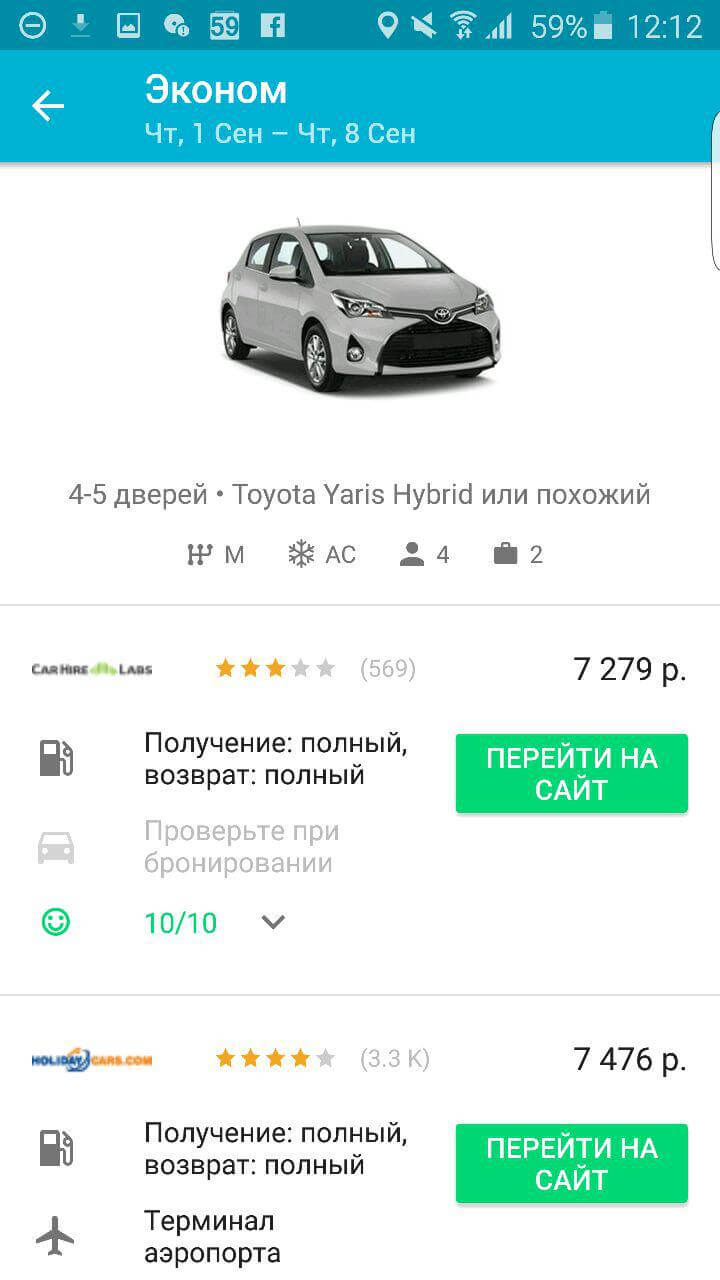Select the three-star rating row for CarHireLabs

click(x=275, y=667)
